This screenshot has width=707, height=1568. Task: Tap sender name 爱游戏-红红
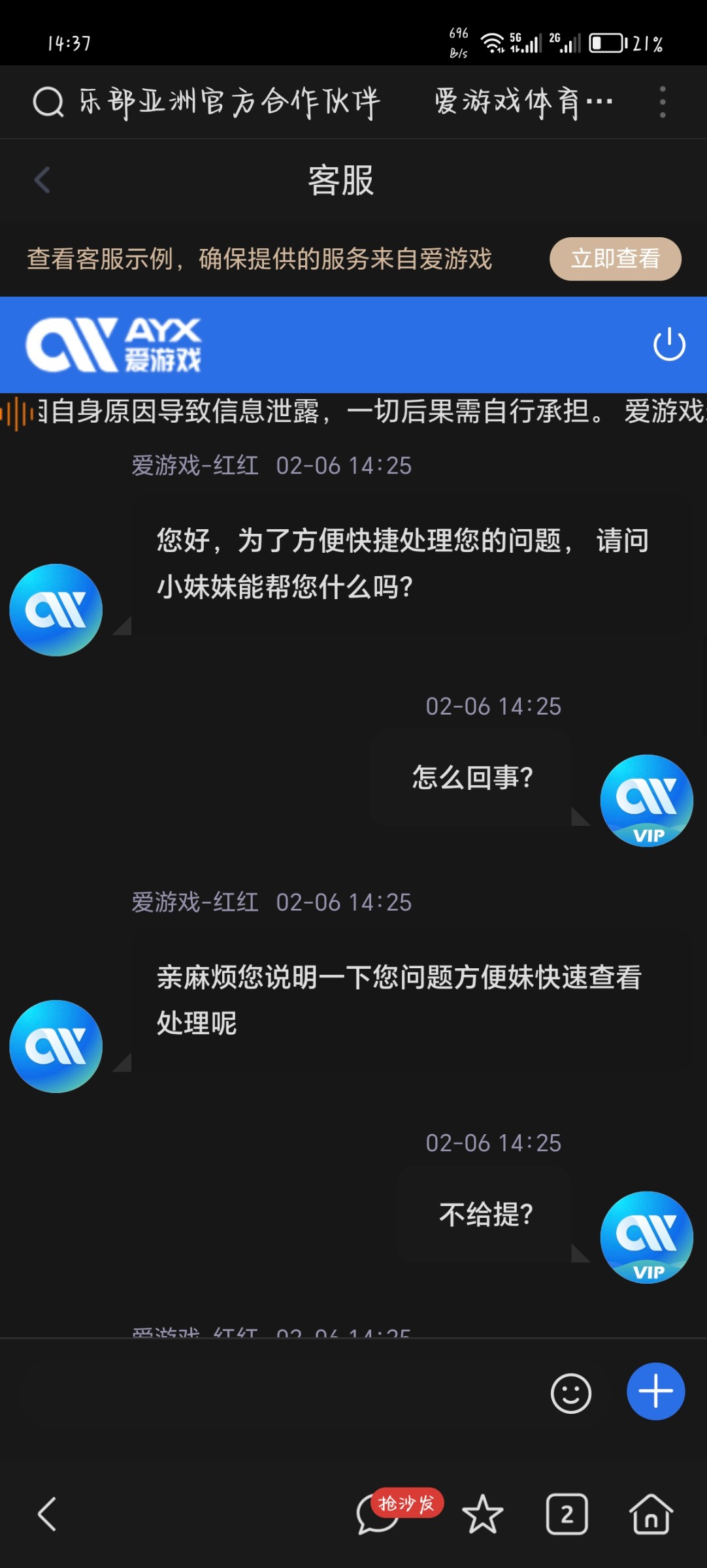(x=194, y=465)
